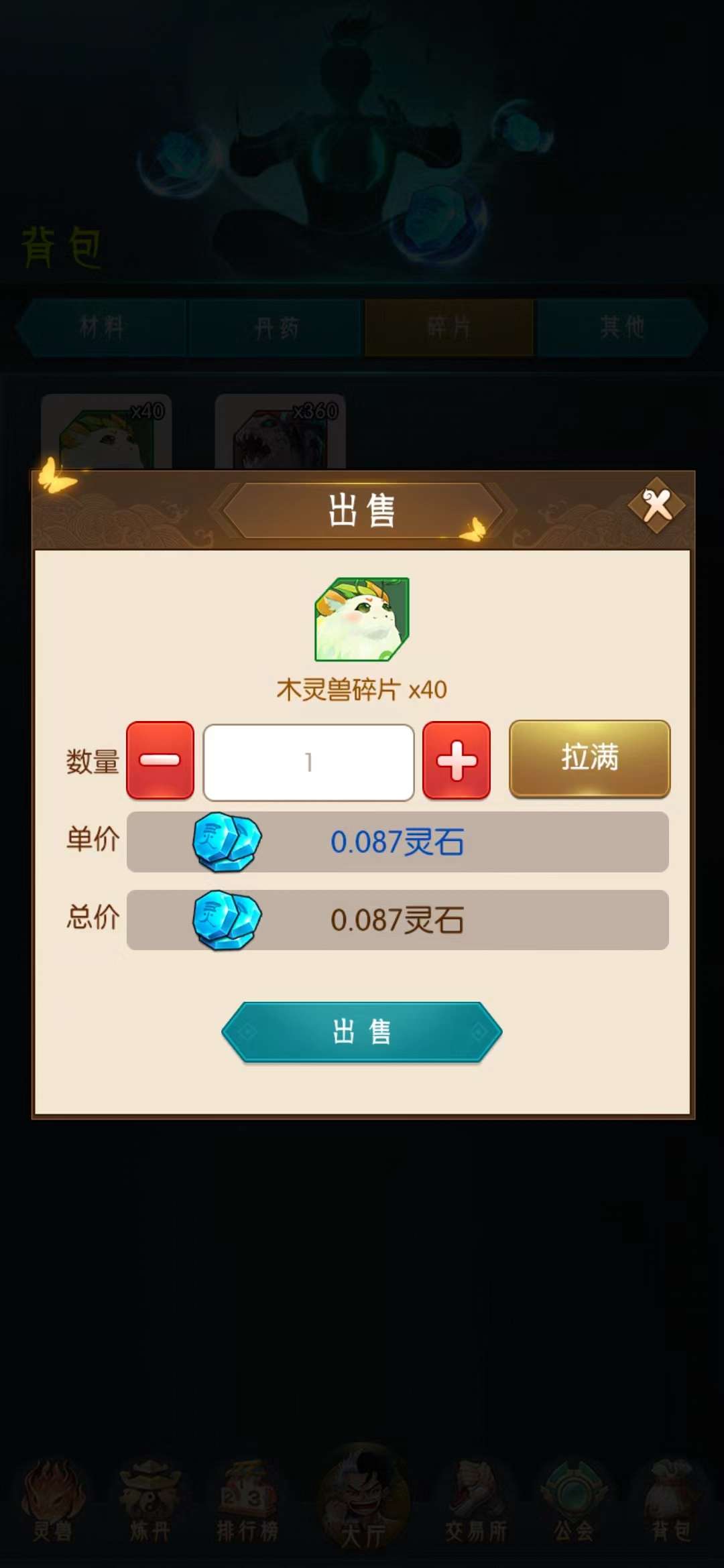This screenshot has height=1568, width=724.
Task: Decrease quantity with the minus button
Action: point(160,761)
